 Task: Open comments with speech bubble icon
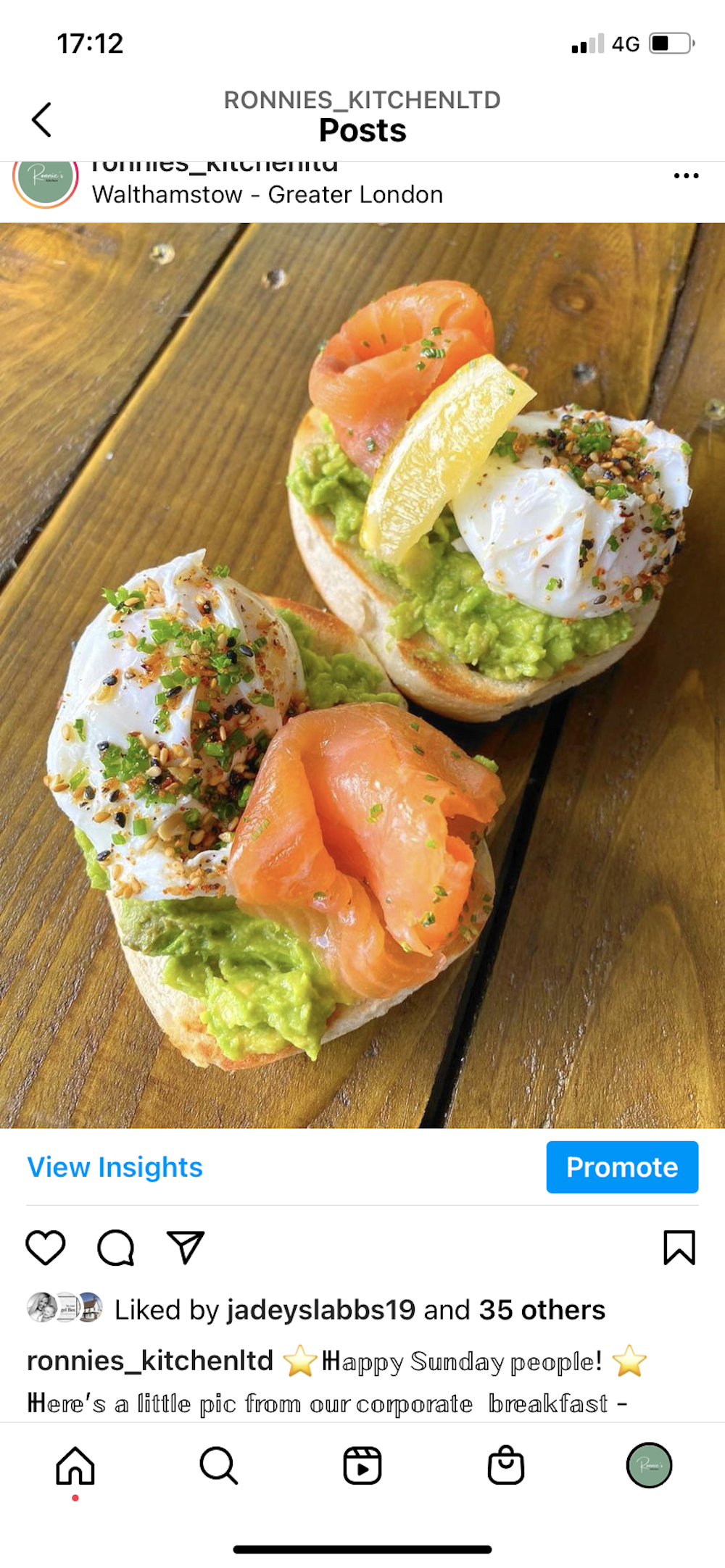pyautogui.click(x=116, y=1248)
